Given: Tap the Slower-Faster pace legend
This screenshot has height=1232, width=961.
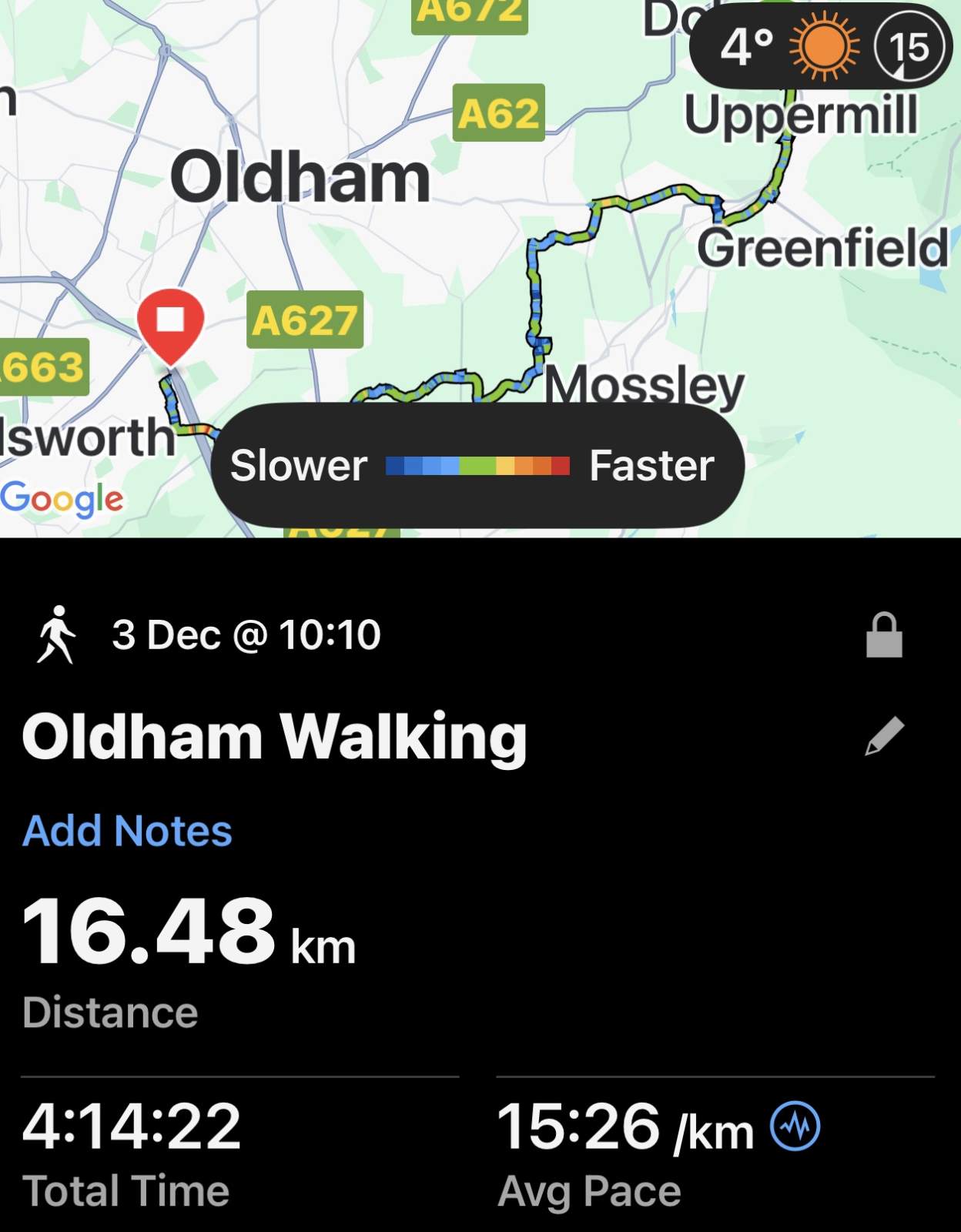Looking at the screenshot, I should 477,465.
